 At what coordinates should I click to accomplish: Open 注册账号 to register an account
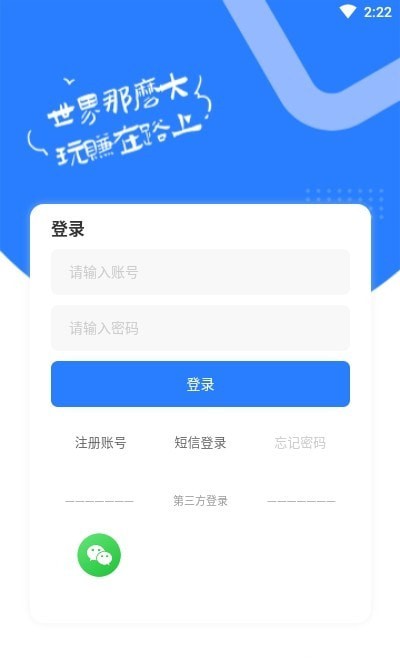[x=101, y=443]
